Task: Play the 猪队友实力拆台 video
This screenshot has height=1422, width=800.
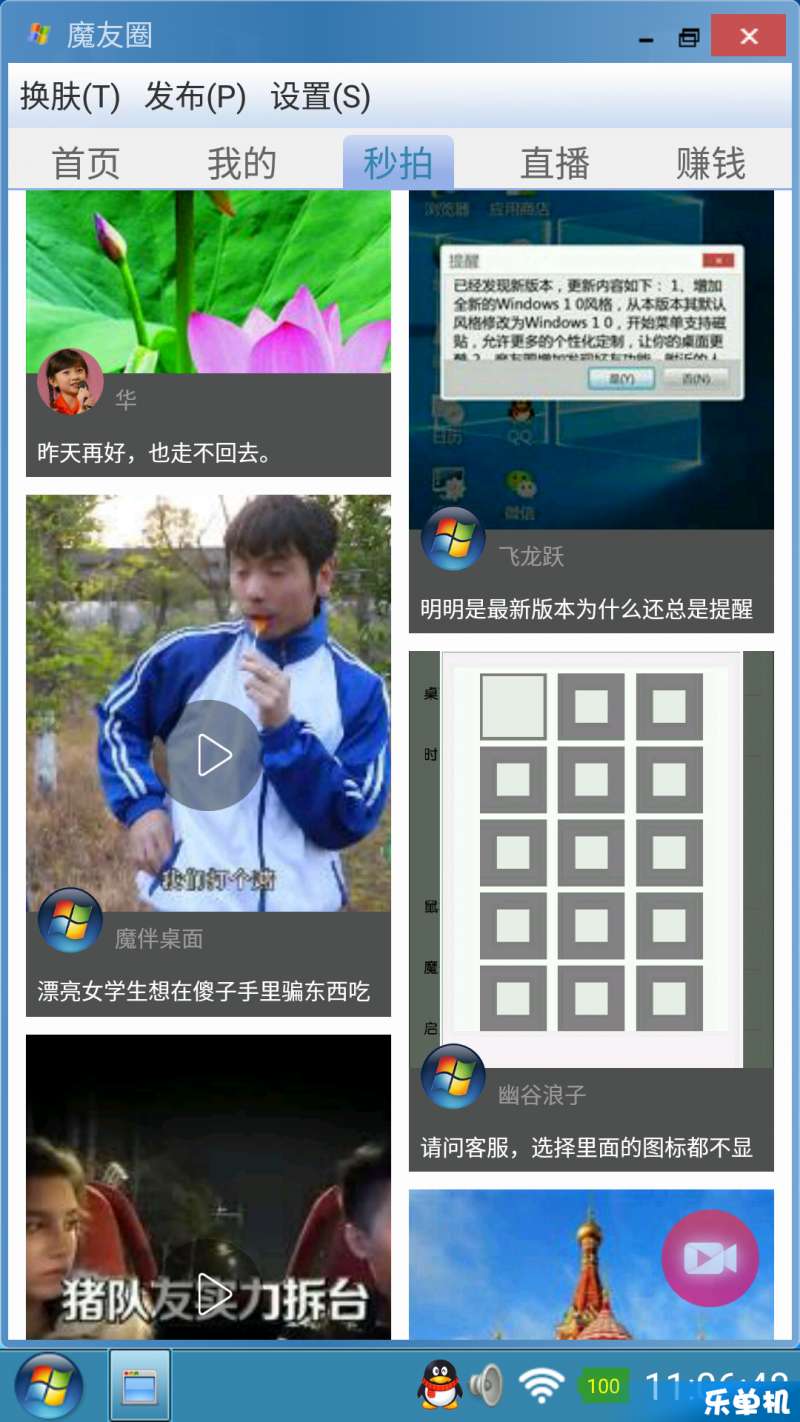Action: click(214, 1293)
